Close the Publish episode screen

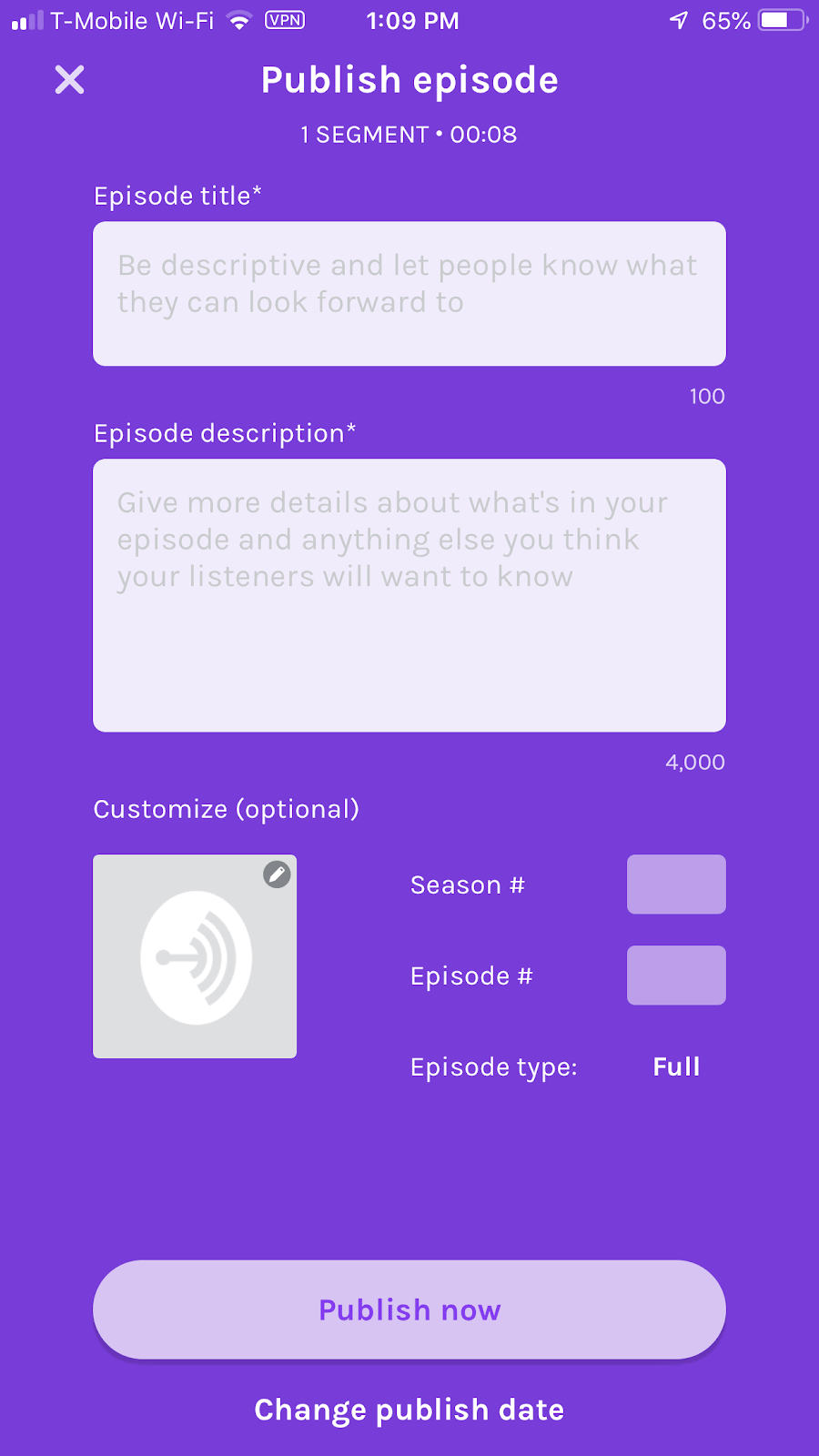[69, 80]
